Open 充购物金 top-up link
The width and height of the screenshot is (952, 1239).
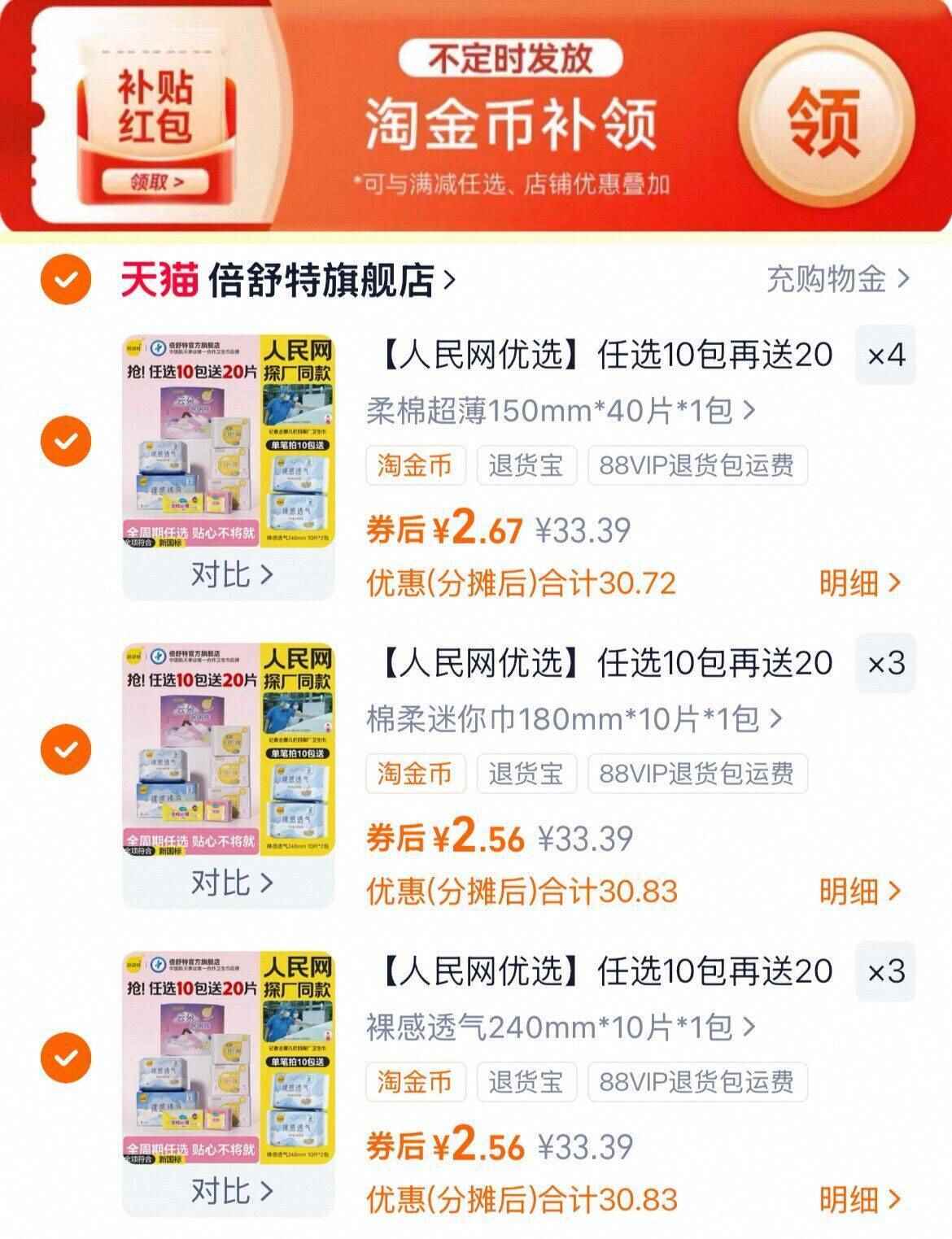pos(837,280)
